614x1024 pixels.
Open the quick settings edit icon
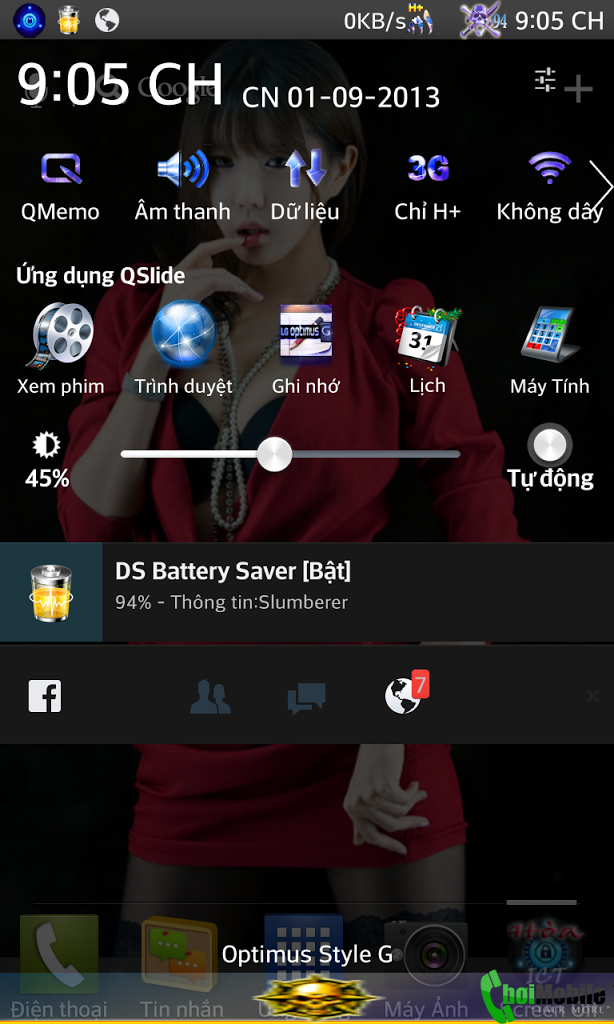point(545,81)
